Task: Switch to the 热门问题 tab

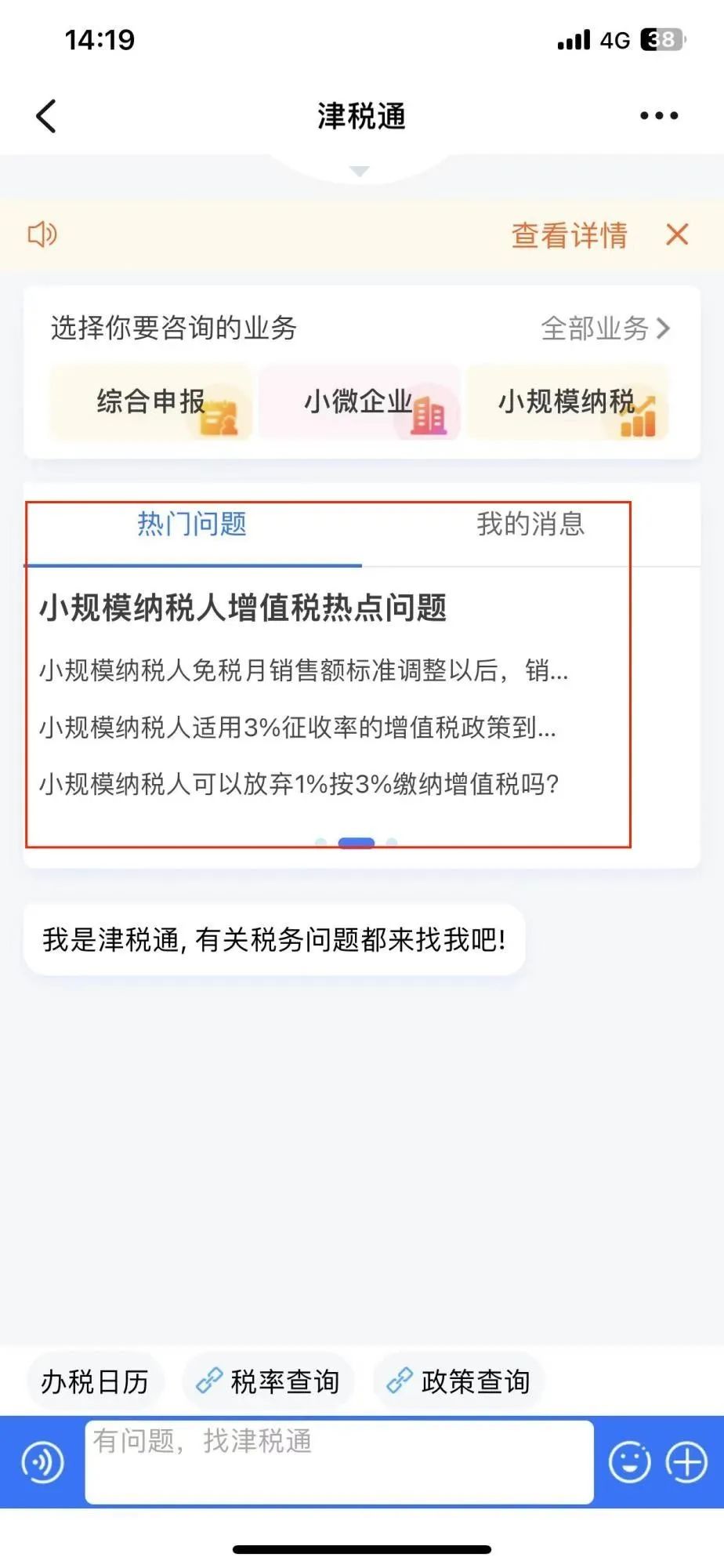Action: [x=192, y=524]
